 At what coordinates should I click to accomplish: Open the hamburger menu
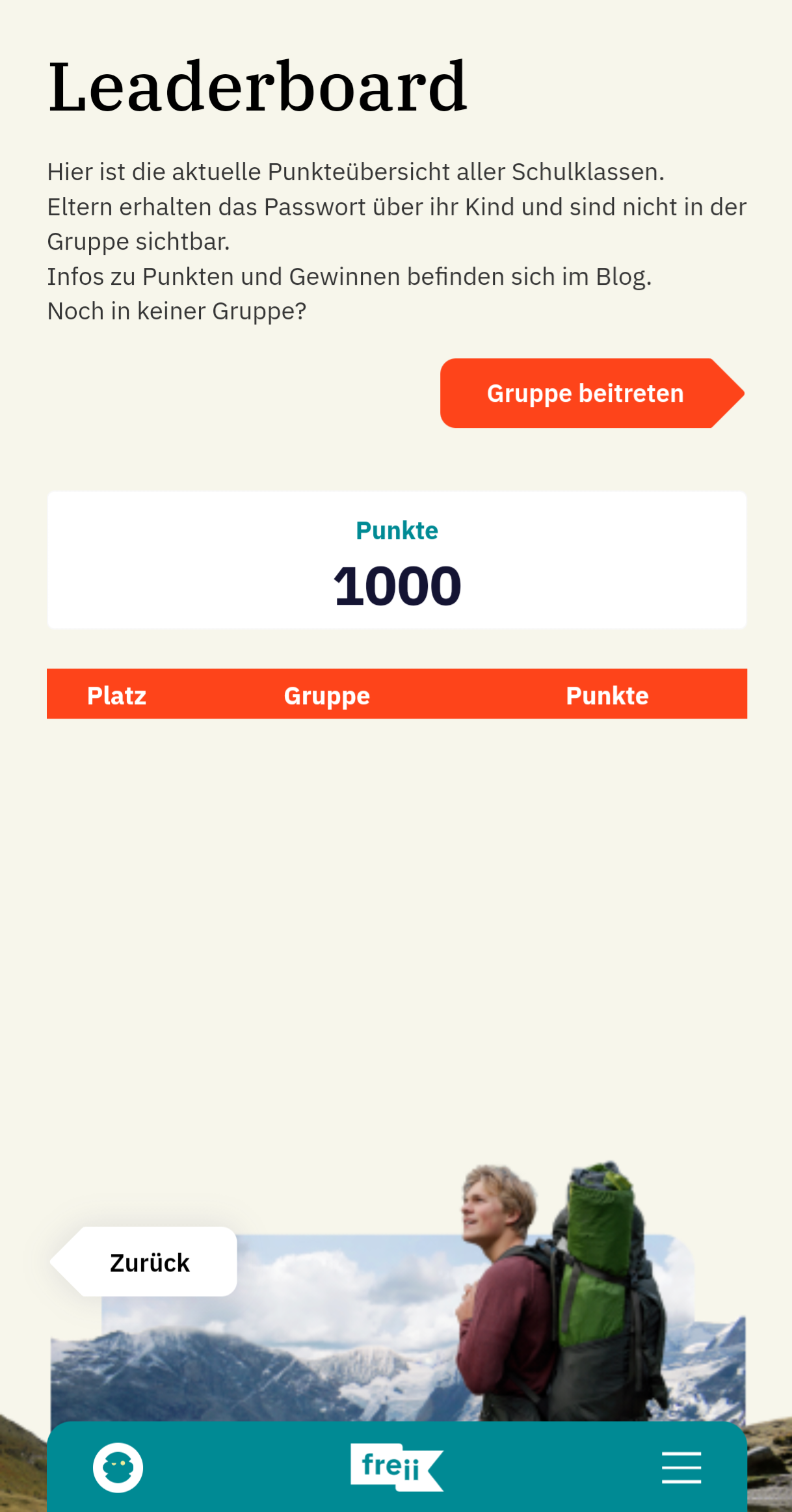(681, 1467)
